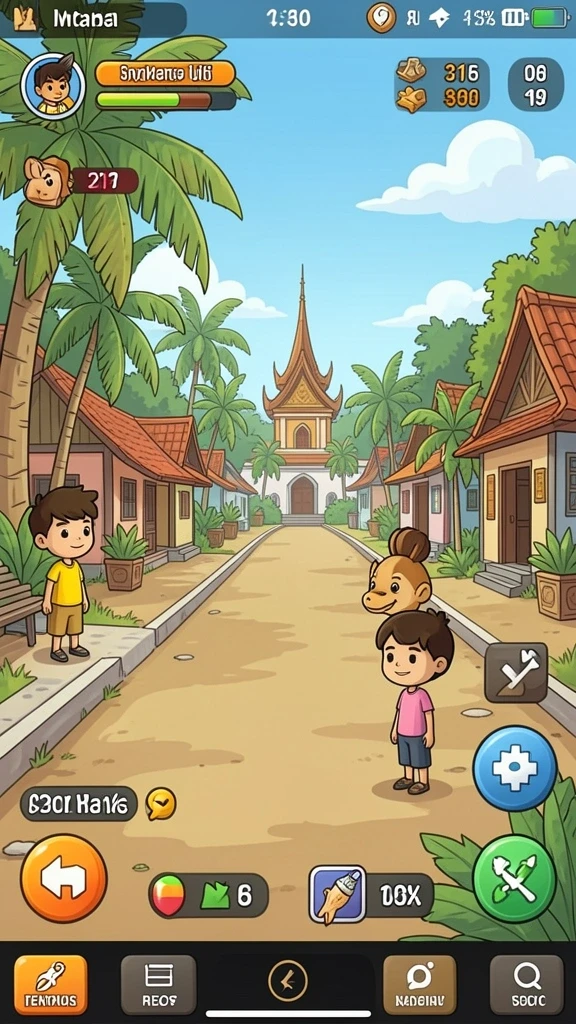Select the ice cream cone item slot
Image resolution: width=576 pixels, height=1024 pixels.
(337, 895)
